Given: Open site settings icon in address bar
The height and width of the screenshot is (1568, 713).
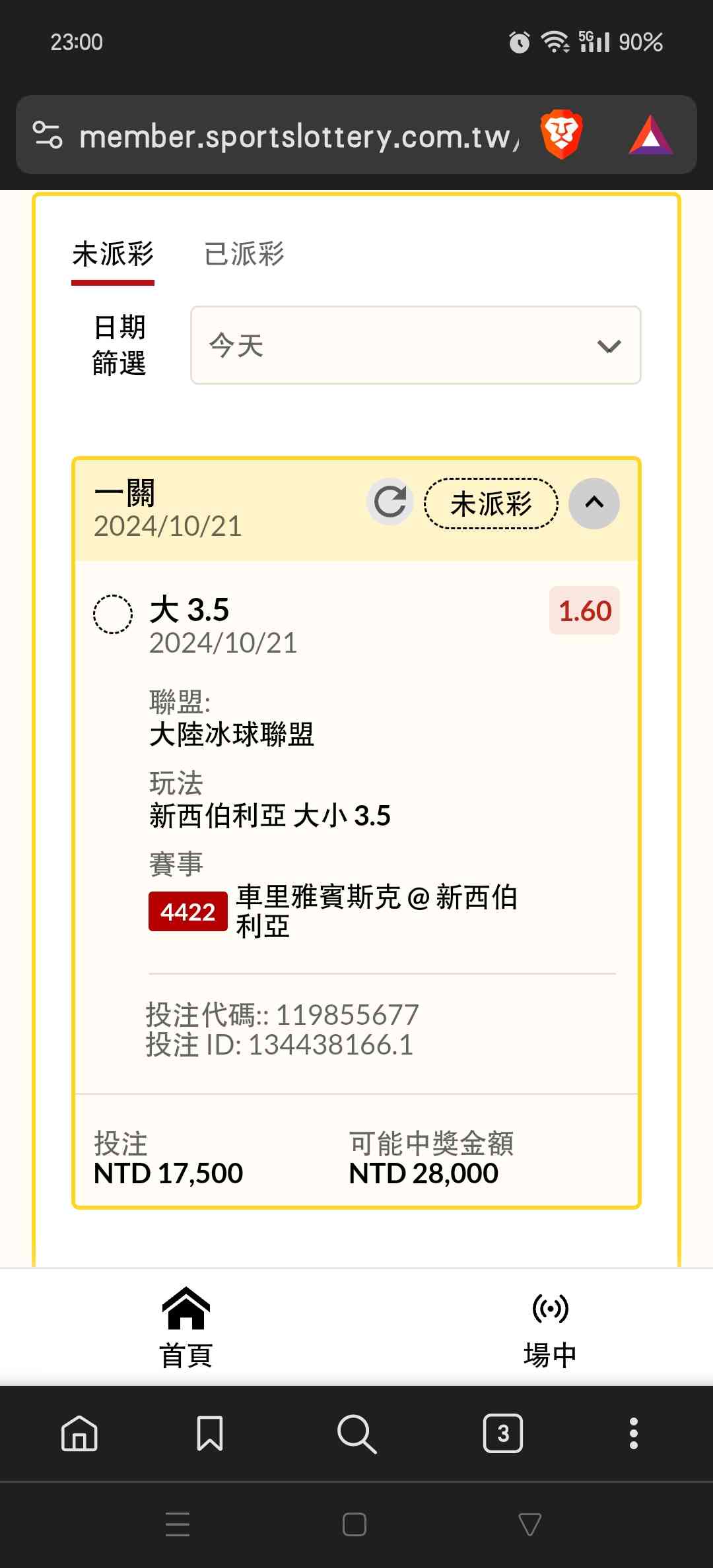Looking at the screenshot, I should point(48,135).
